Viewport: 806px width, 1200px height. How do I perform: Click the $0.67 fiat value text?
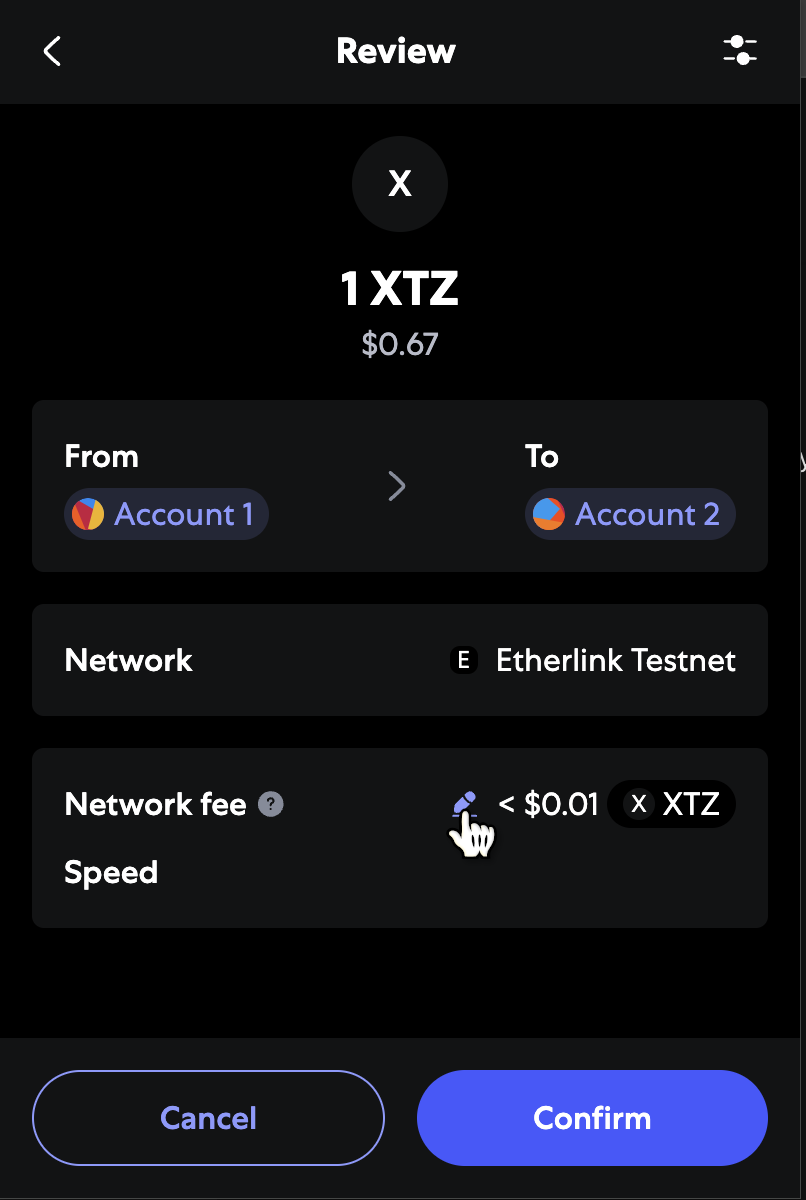point(400,344)
